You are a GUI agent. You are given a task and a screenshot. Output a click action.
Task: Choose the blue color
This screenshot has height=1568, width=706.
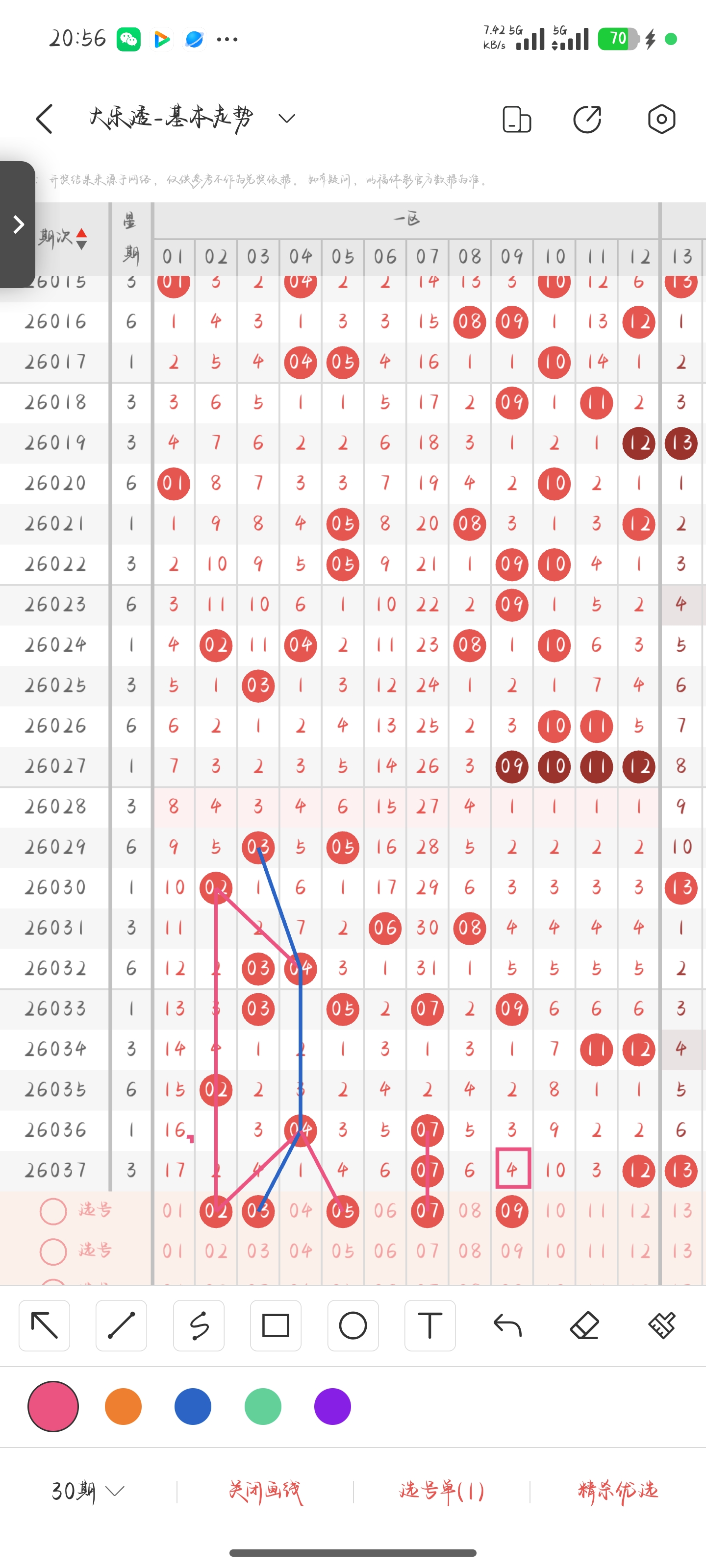point(193,1406)
